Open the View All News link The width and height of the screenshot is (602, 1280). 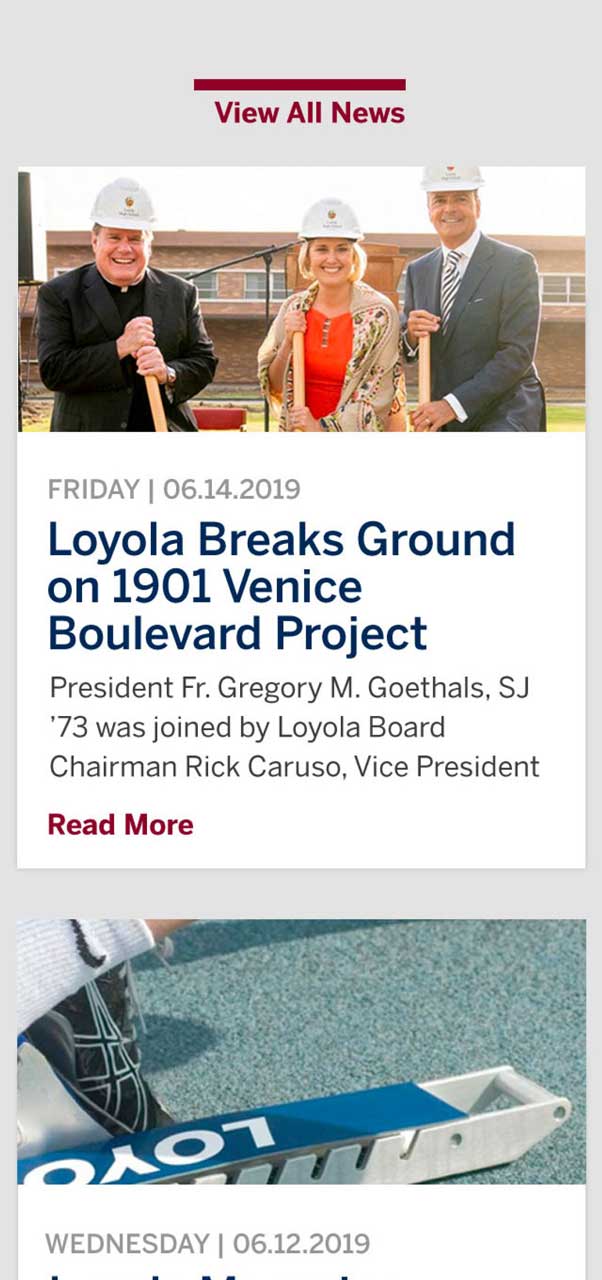[309, 112]
